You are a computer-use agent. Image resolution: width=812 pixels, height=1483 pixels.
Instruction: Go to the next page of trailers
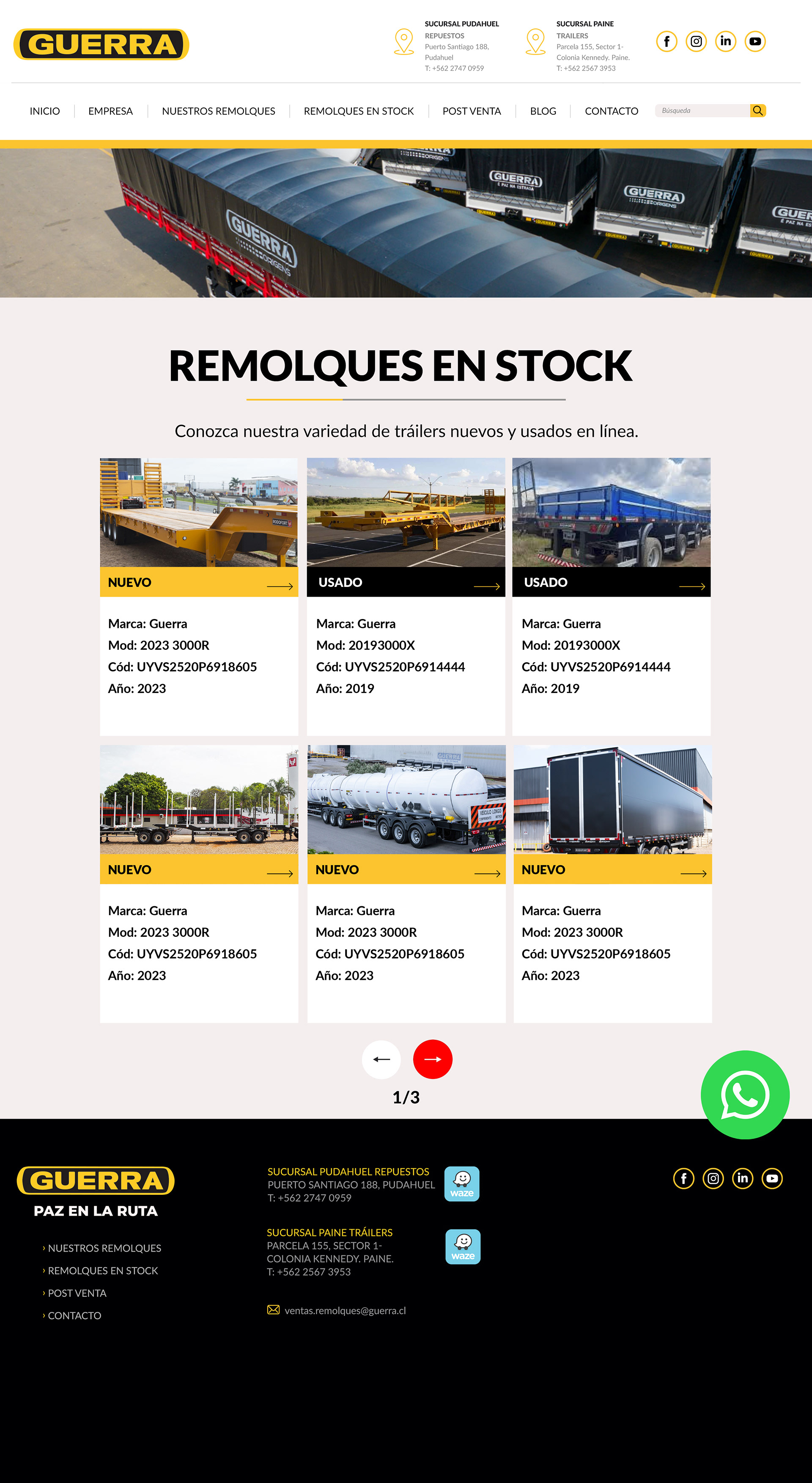[433, 1059]
